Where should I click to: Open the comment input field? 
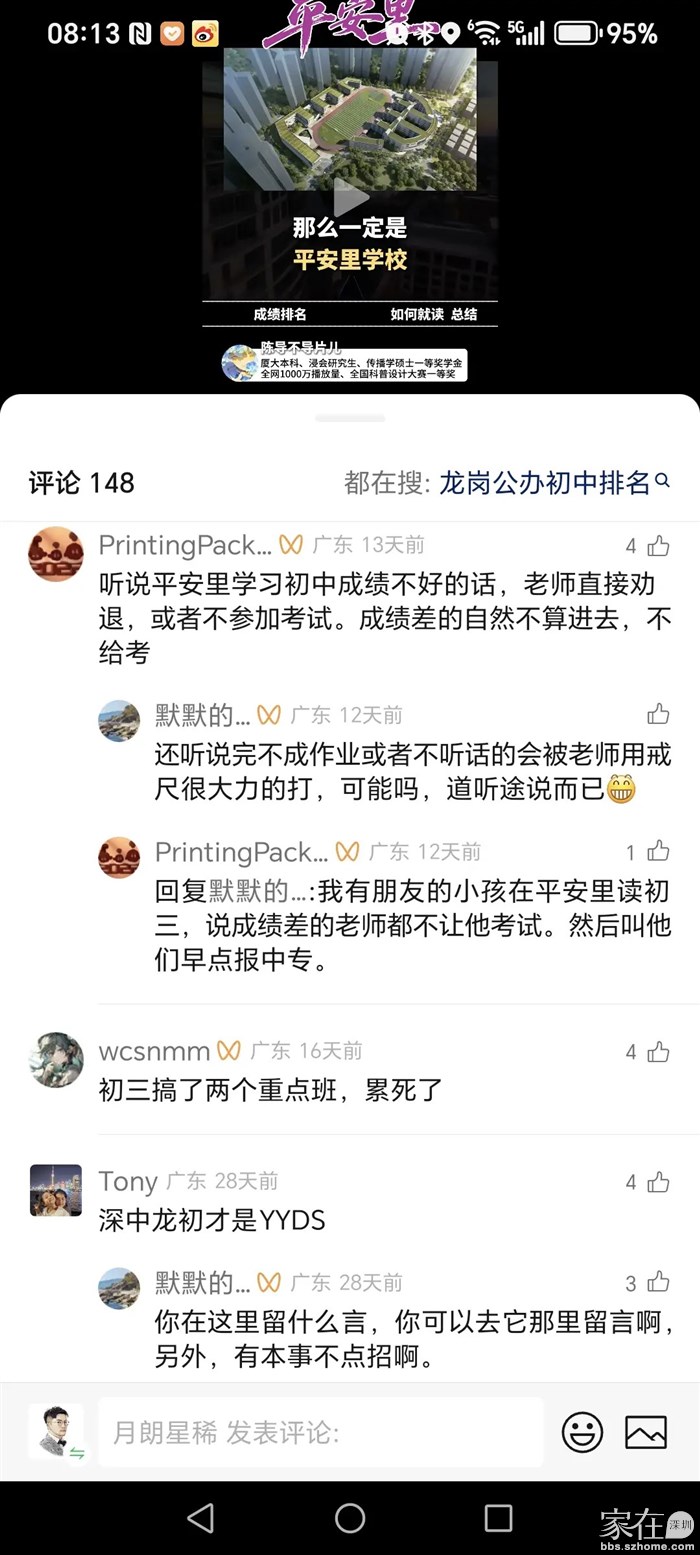click(x=320, y=1433)
